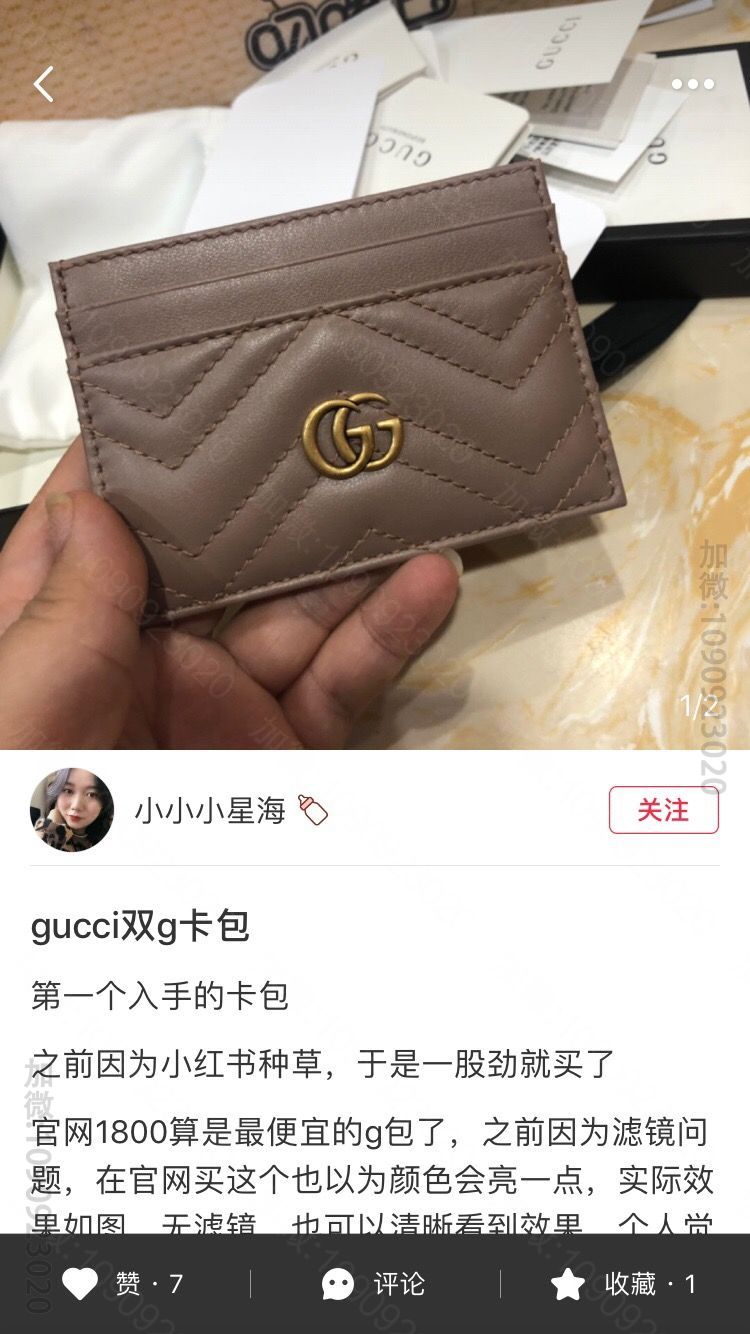Tap the username 小小小星海
Image resolution: width=750 pixels, height=1334 pixels.
point(211,810)
